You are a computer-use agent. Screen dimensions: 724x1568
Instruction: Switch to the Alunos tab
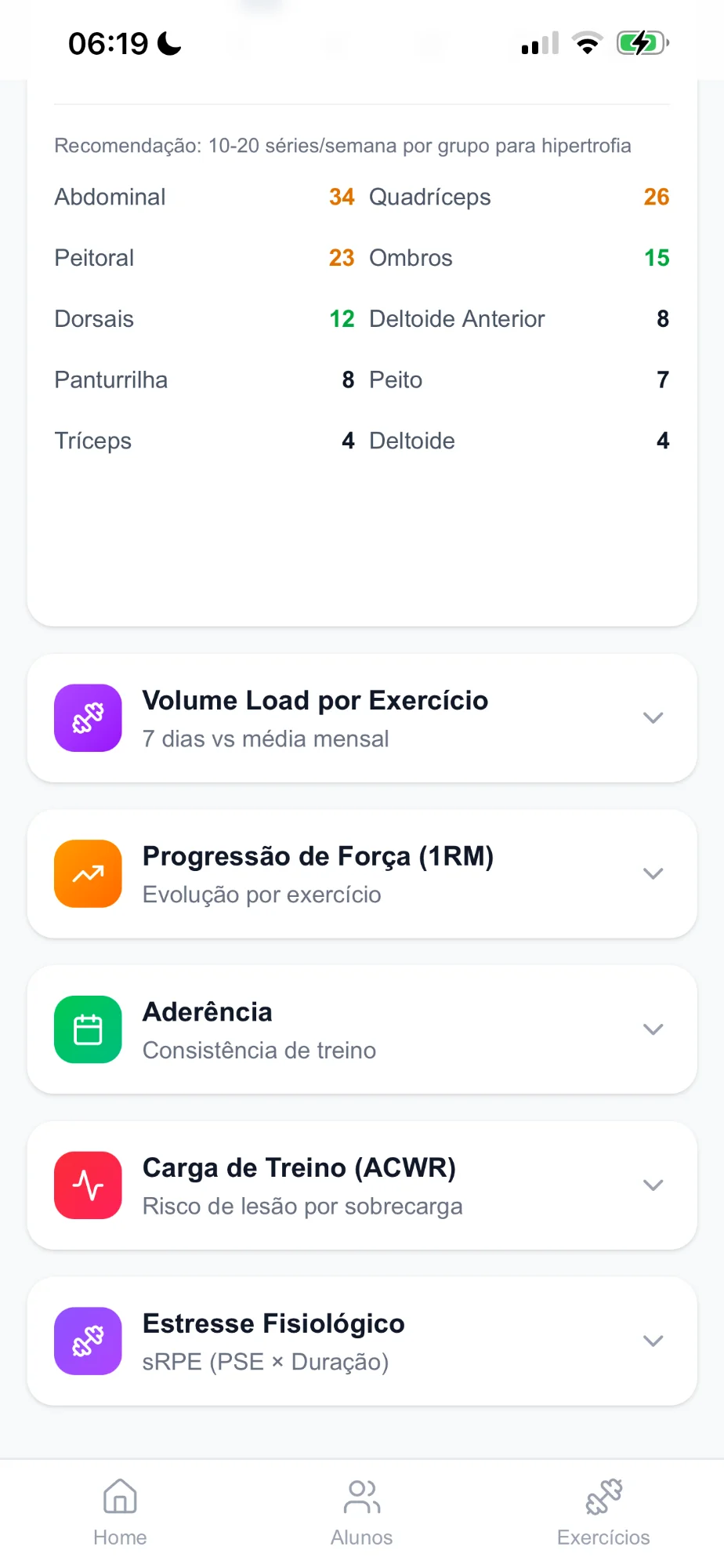361,1509
